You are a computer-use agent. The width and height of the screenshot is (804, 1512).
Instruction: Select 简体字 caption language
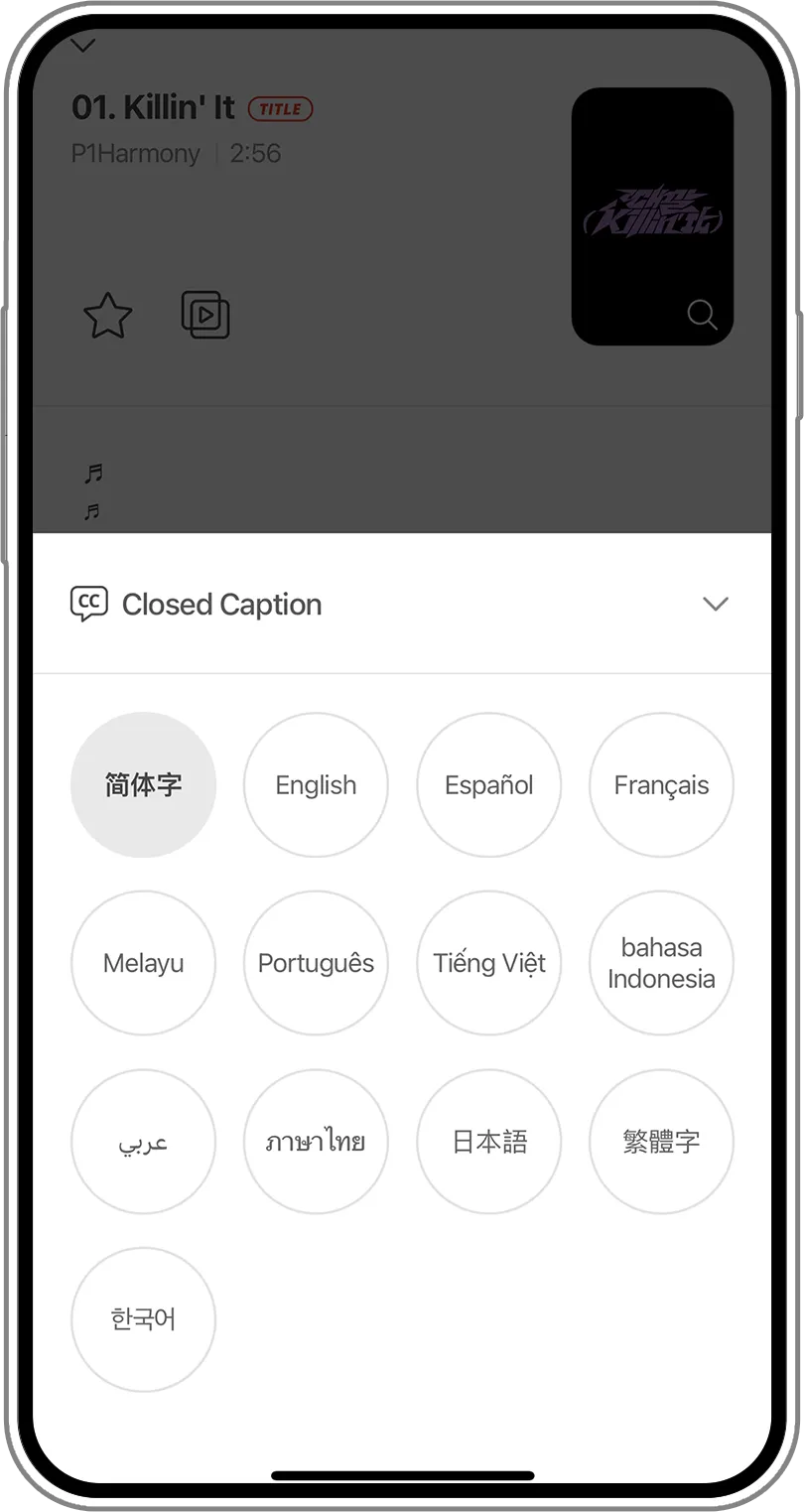(143, 785)
